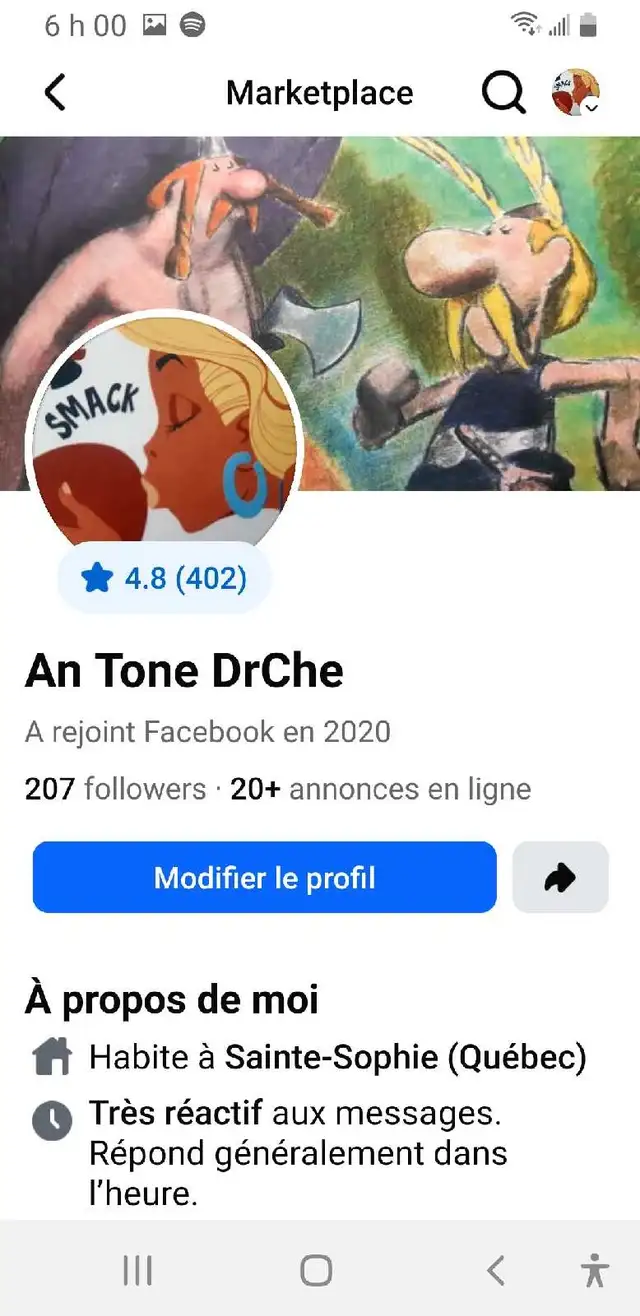Tap Modifier le profil button
This screenshot has height=1316, width=640.
tap(265, 877)
